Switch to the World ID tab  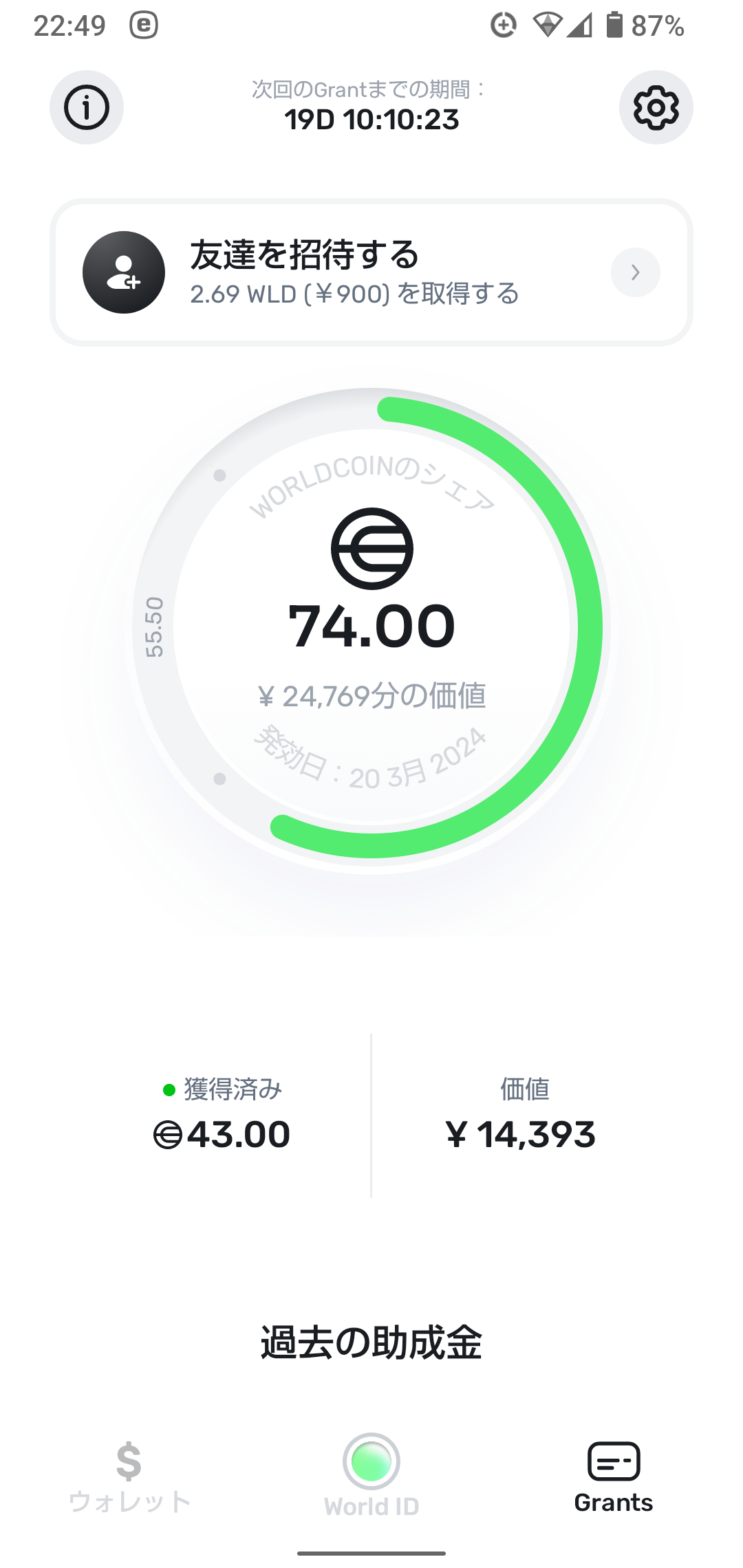371,1474
